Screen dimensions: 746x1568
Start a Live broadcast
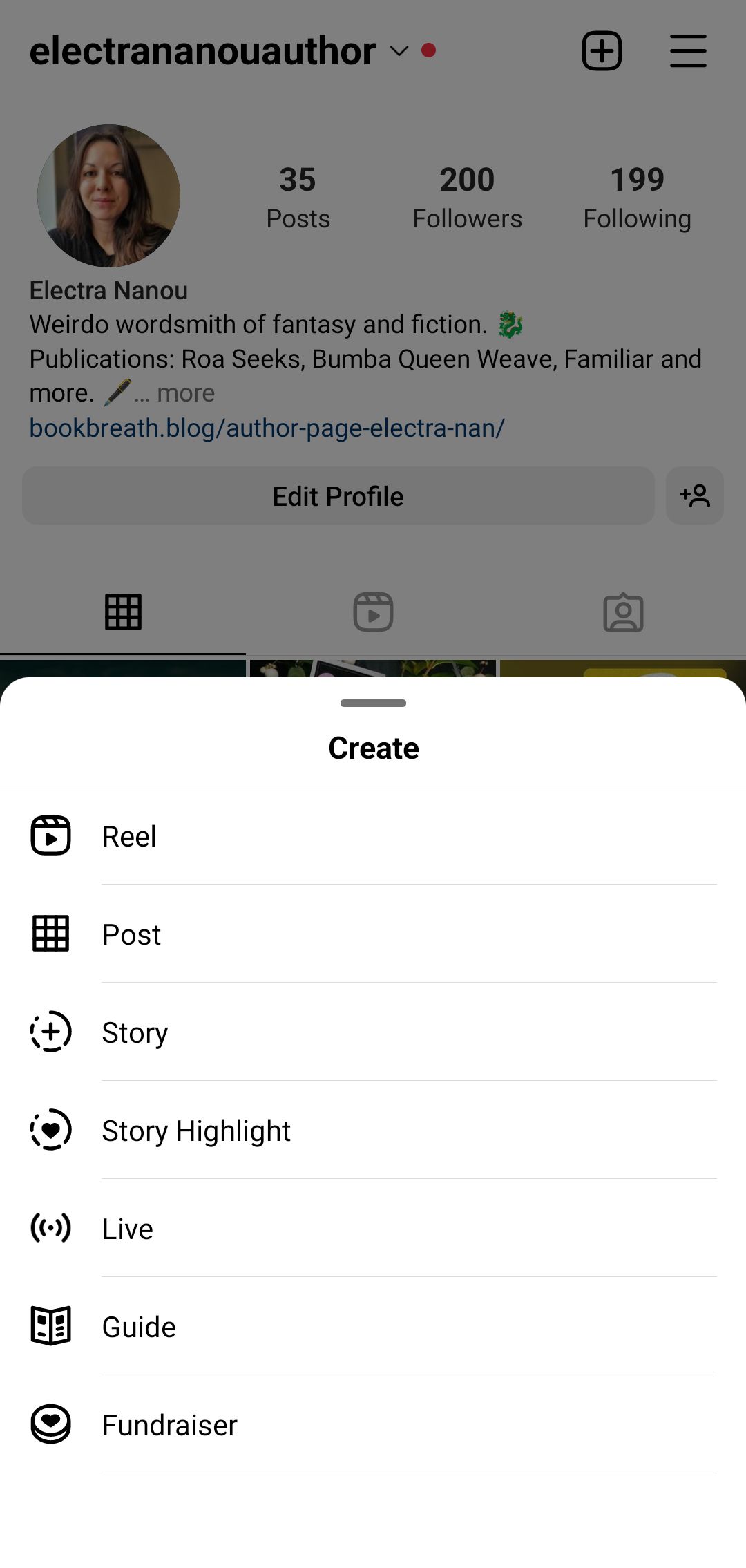coord(373,1229)
